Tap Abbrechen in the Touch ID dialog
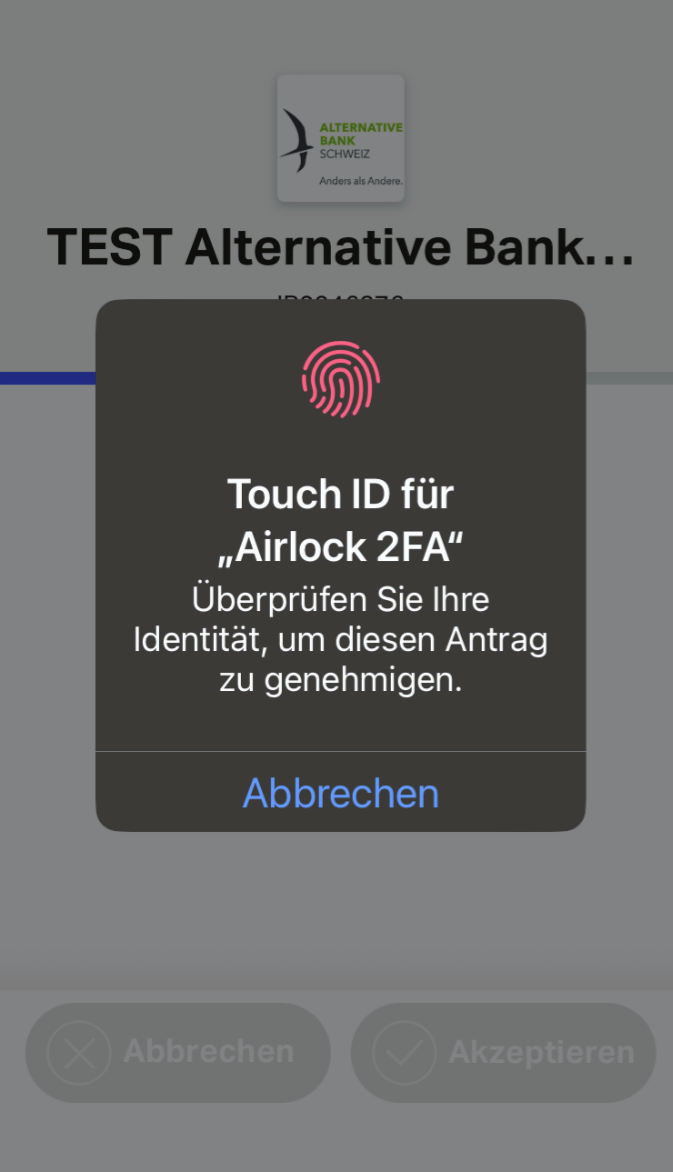 pyautogui.click(x=340, y=793)
